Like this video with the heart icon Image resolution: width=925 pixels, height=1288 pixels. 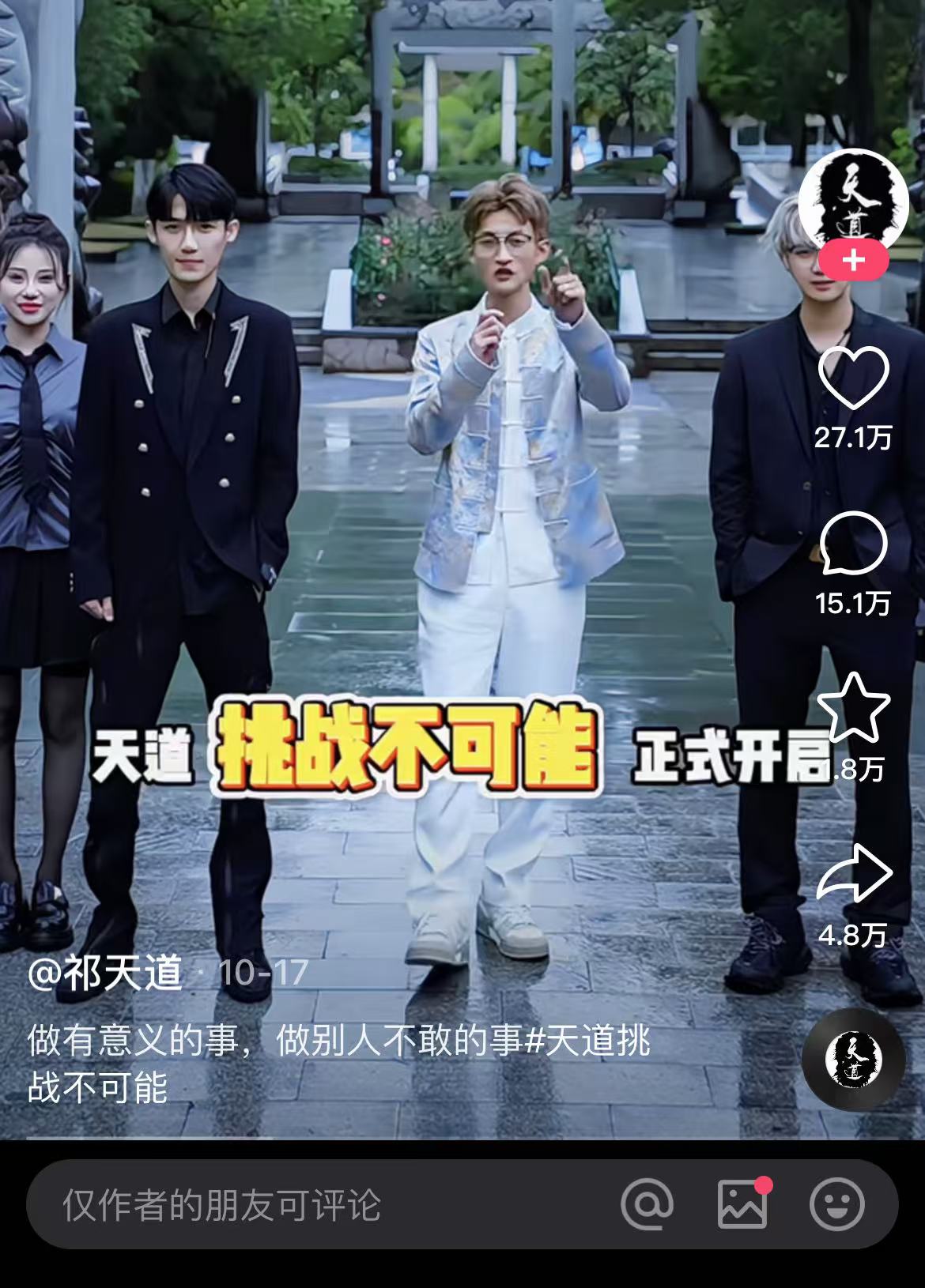point(853,377)
